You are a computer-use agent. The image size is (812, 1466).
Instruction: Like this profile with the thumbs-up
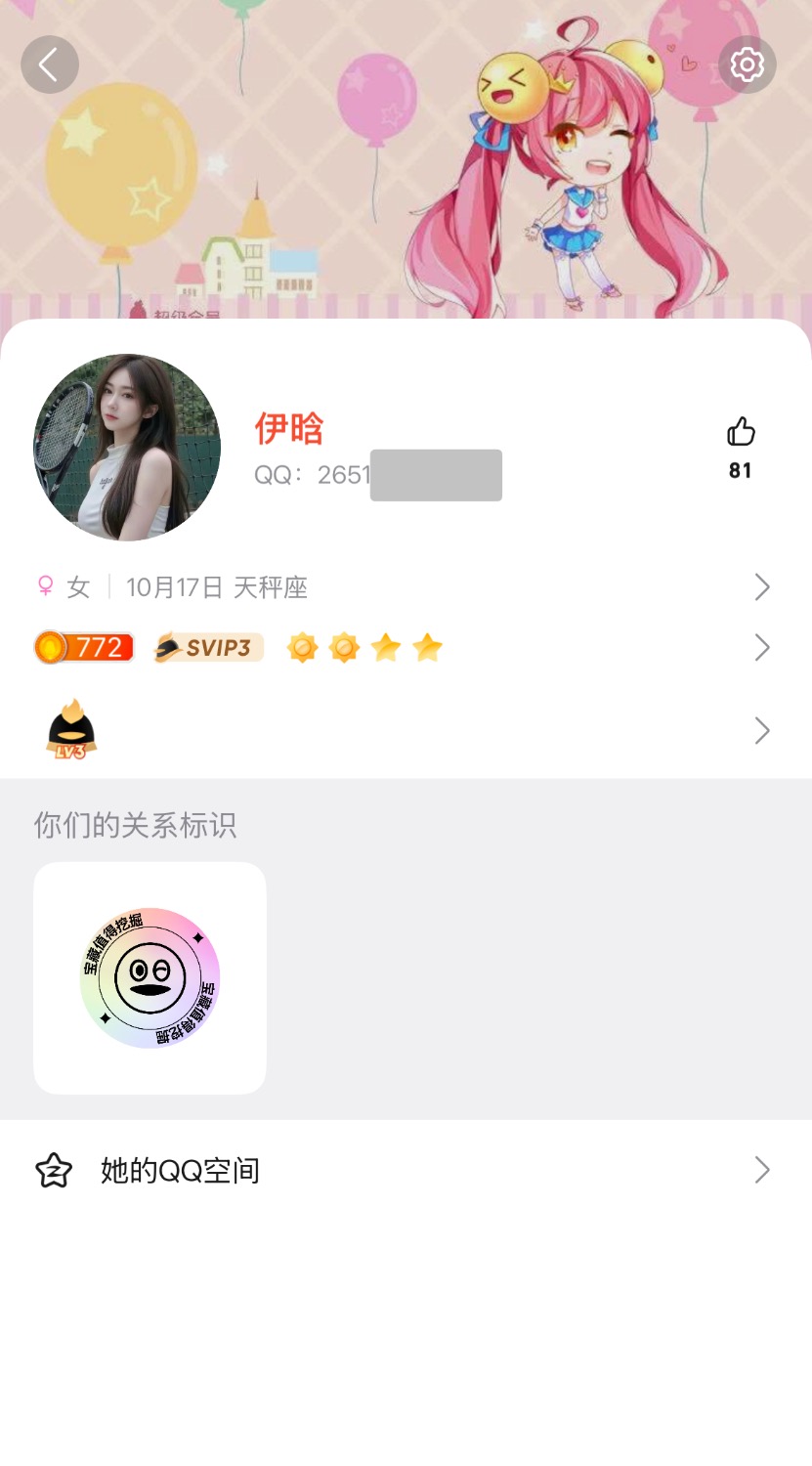741,432
